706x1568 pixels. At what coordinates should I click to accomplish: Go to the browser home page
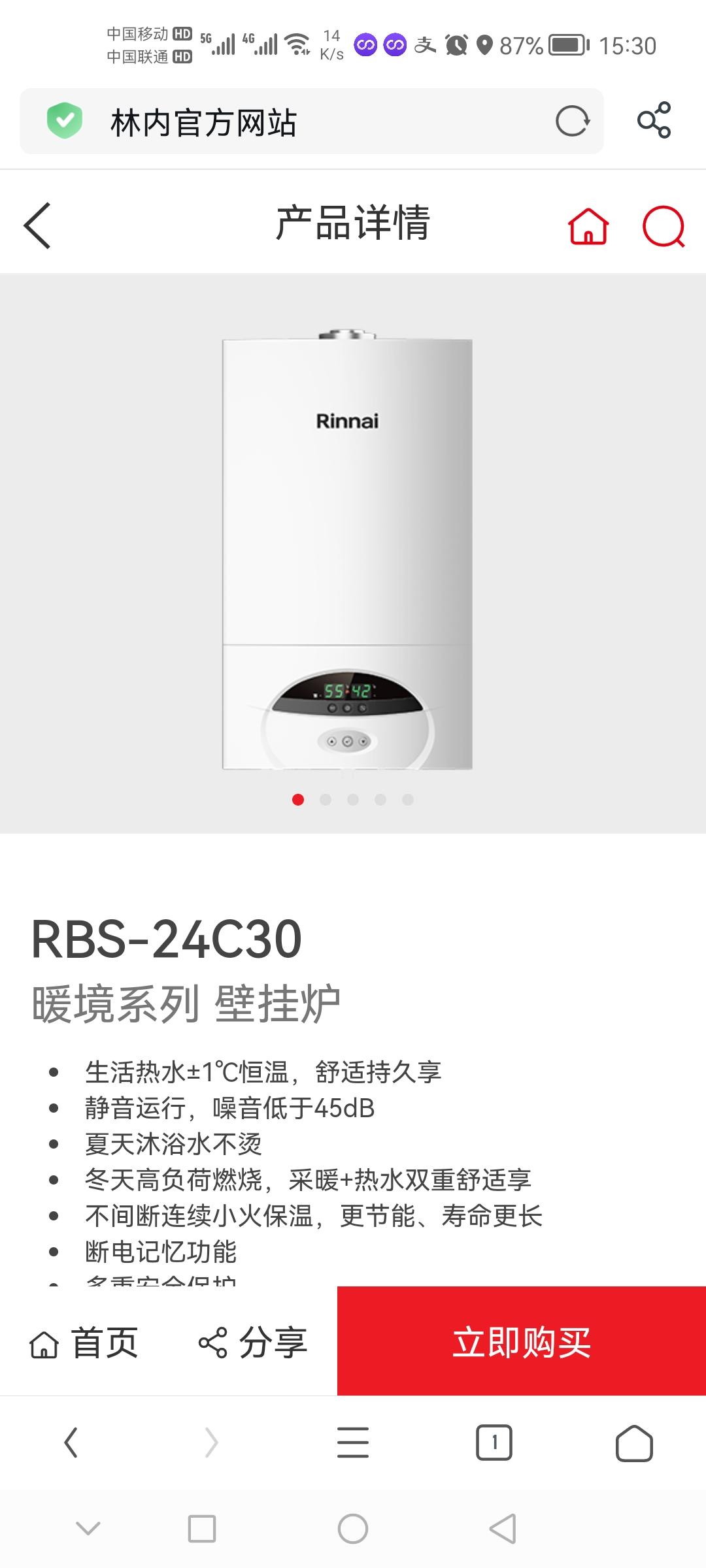[x=634, y=1443]
